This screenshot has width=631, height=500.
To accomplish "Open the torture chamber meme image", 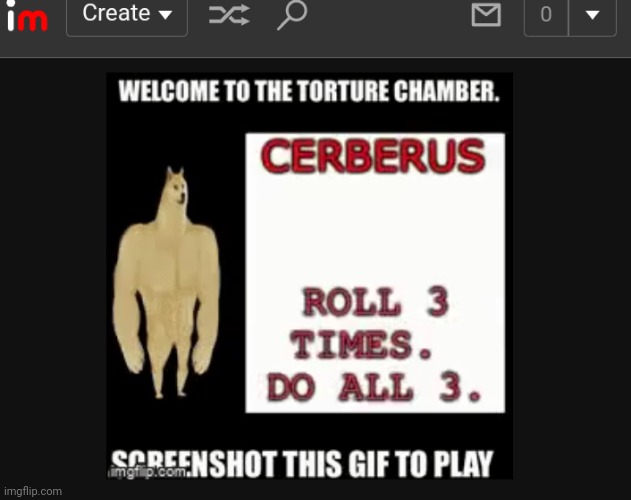I will pyautogui.click(x=309, y=276).
